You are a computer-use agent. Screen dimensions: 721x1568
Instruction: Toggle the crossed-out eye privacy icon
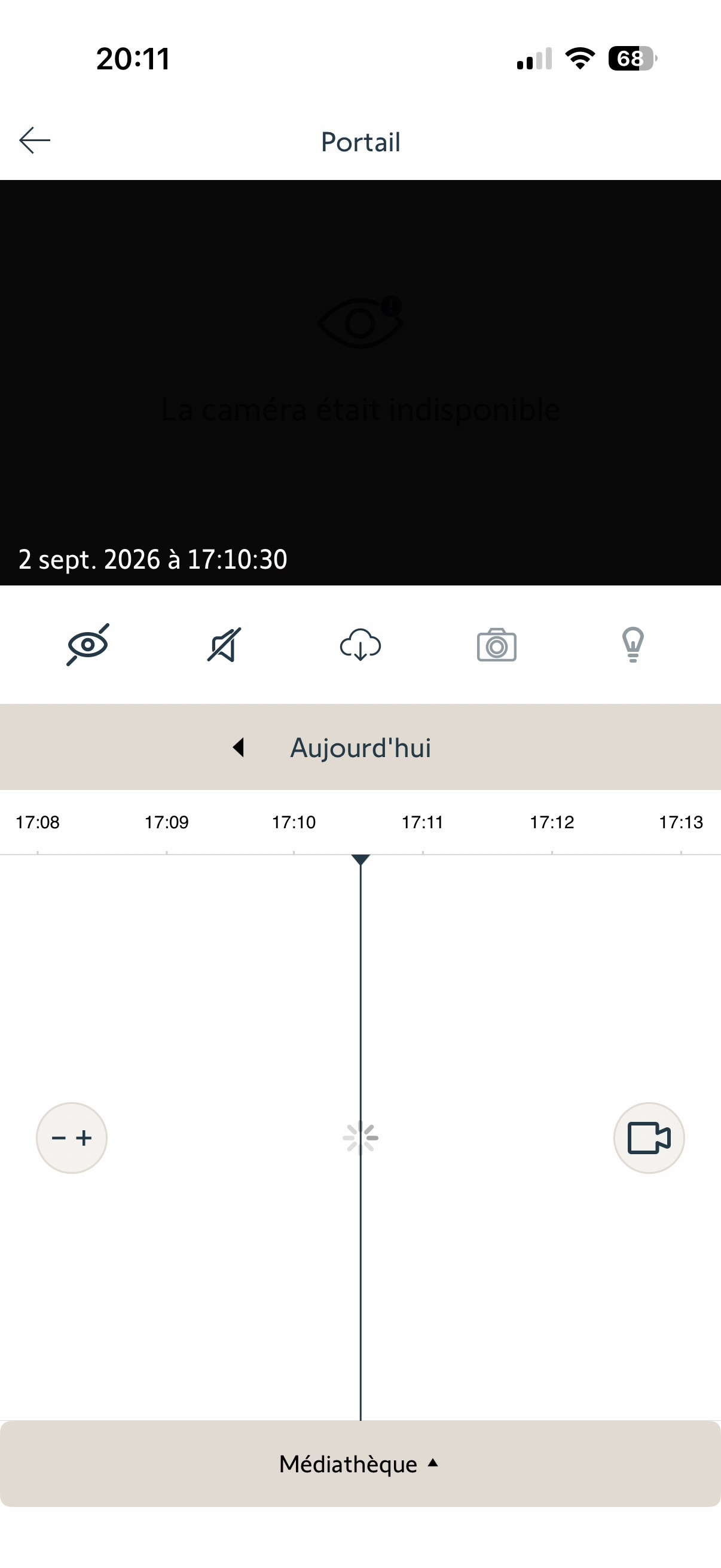(88, 645)
